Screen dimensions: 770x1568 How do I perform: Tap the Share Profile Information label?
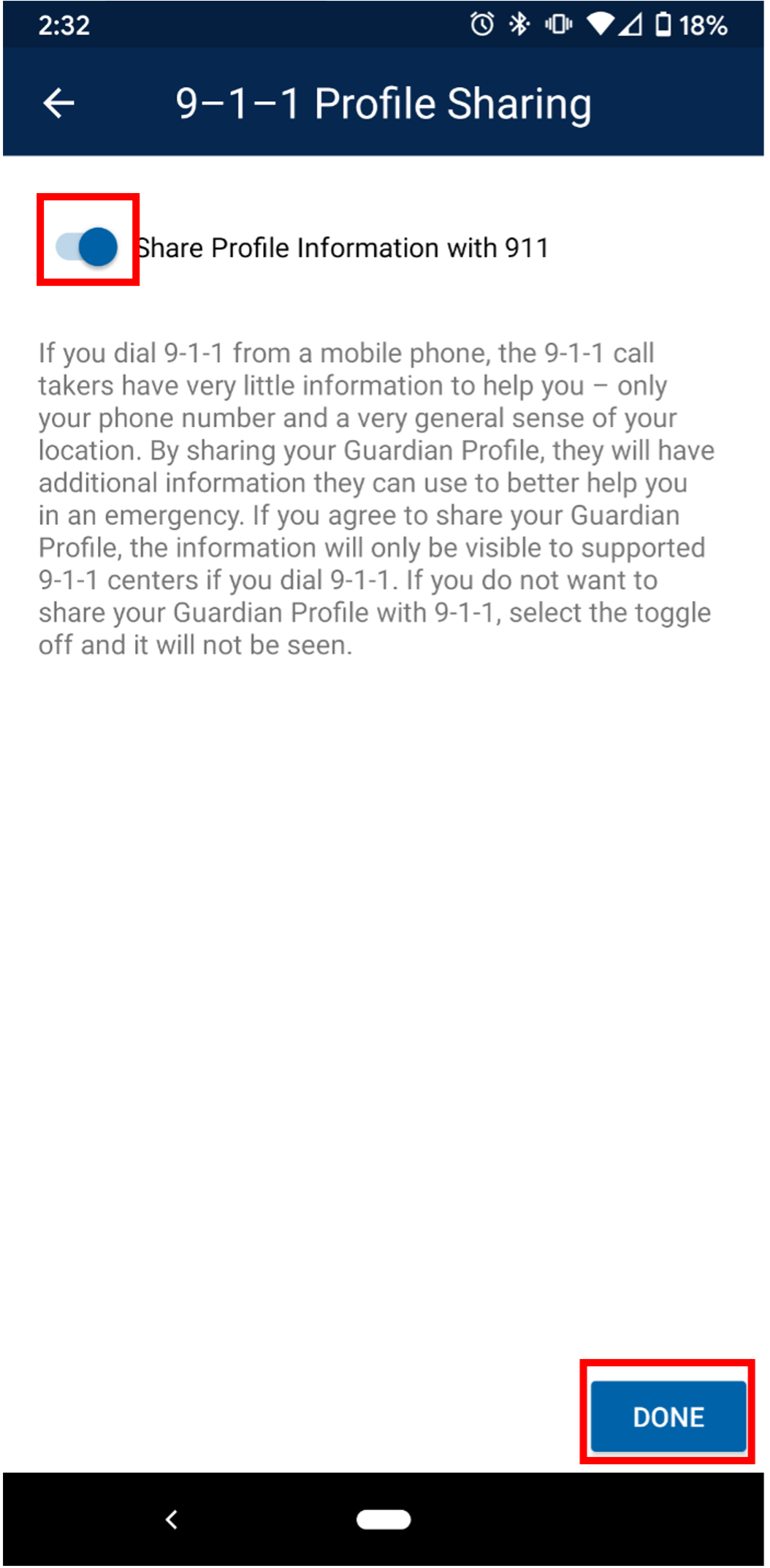pyautogui.click(x=342, y=247)
